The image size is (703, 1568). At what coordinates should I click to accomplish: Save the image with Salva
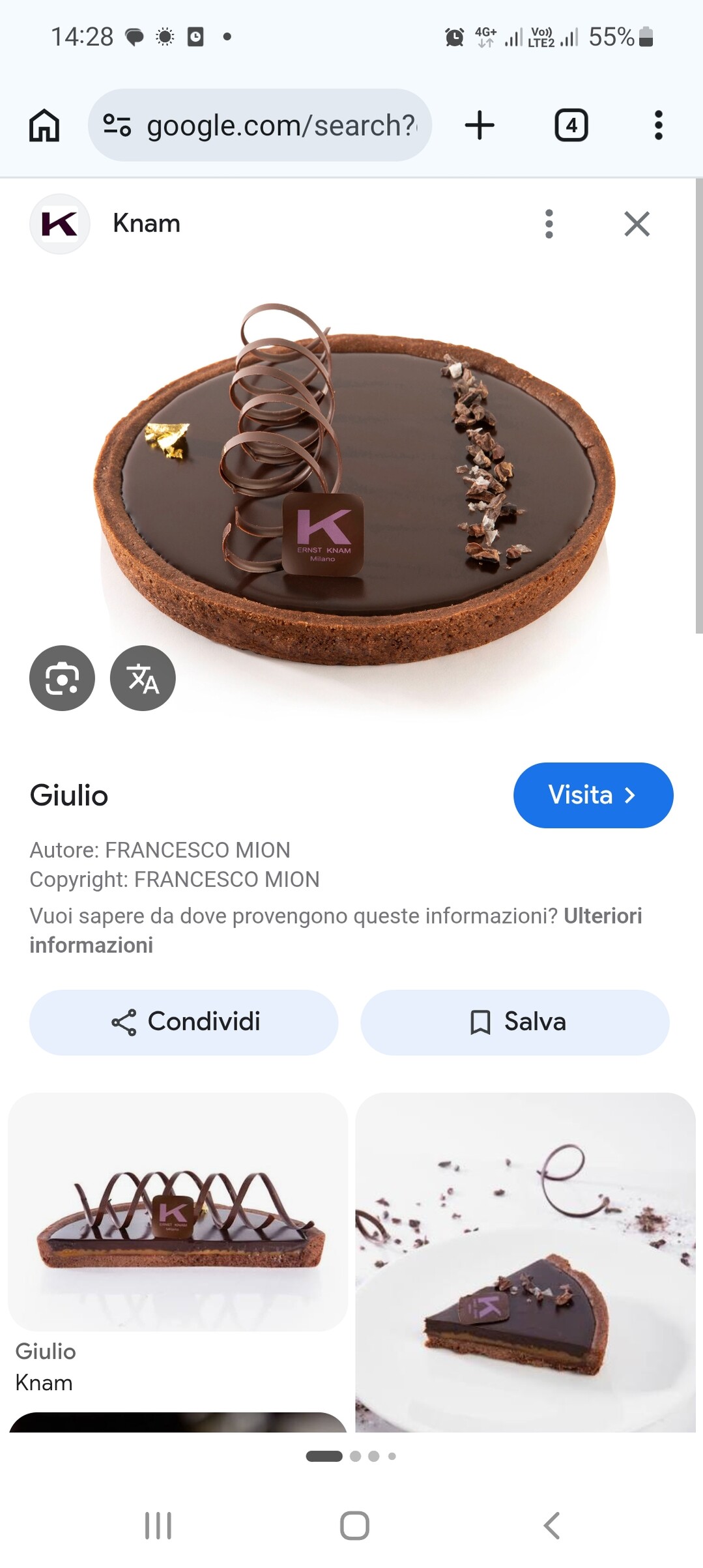[515, 1022]
